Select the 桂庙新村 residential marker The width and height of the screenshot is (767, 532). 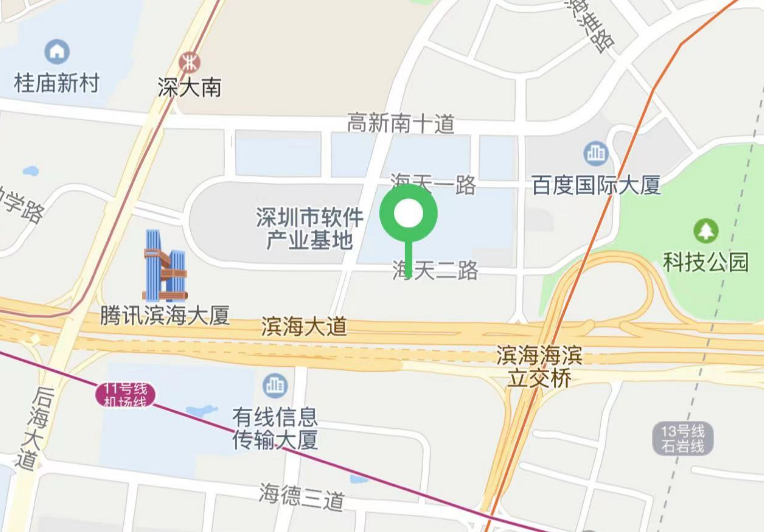pyautogui.click(x=57, y=51)
